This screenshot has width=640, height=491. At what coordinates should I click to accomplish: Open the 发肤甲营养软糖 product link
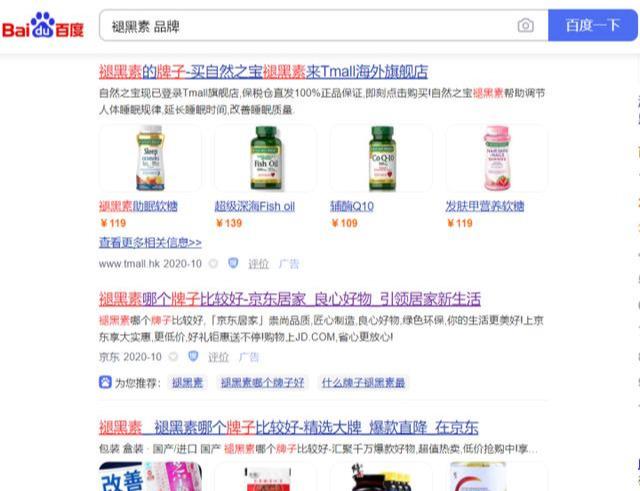pyautogui.click(x=484, y=206)
